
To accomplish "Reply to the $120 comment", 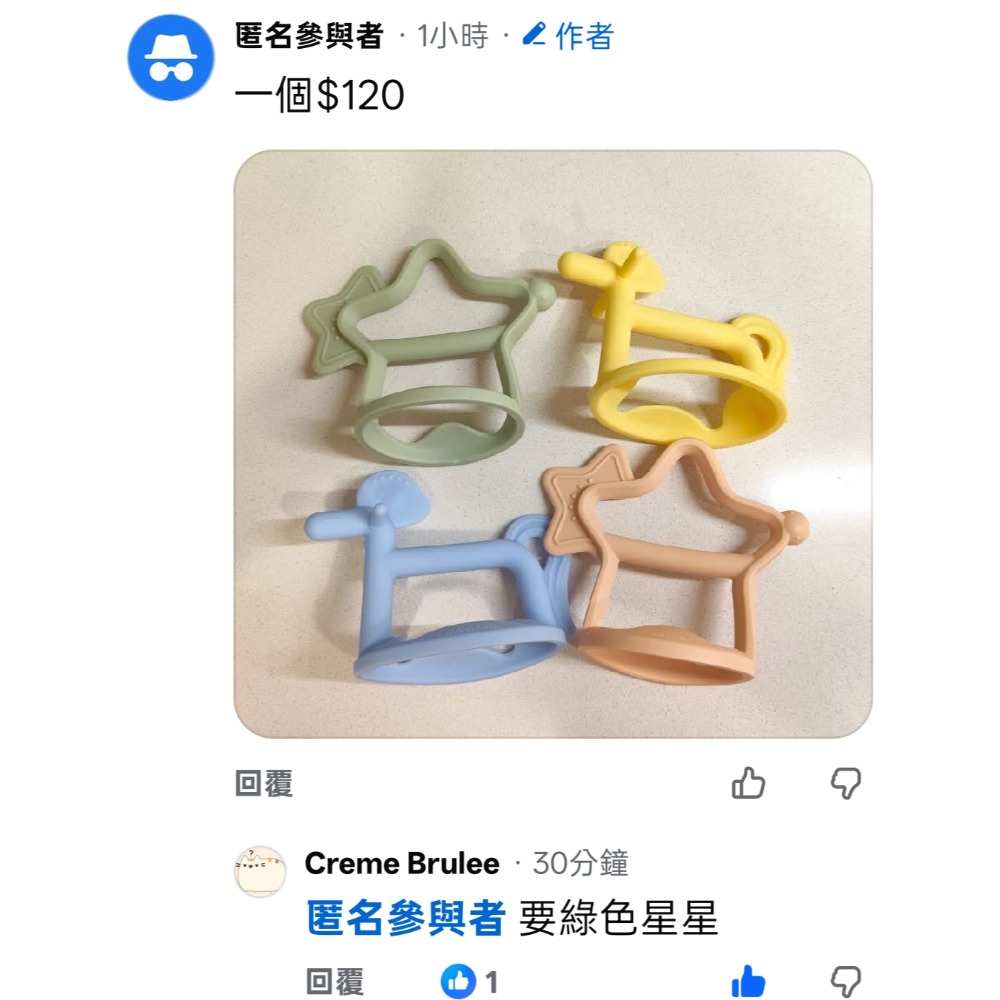I will [264, 784].
